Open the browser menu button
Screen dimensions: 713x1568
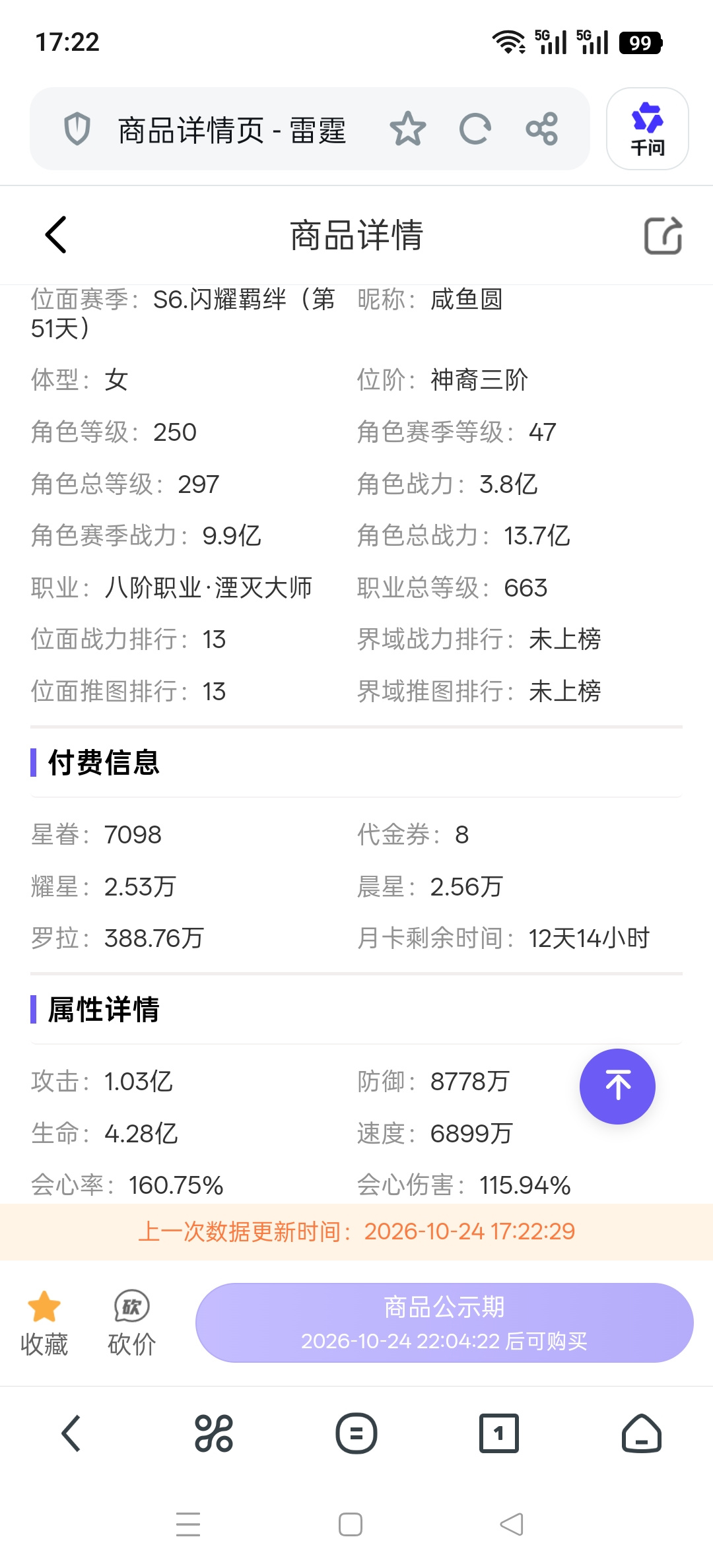(x=356, y=1433)
